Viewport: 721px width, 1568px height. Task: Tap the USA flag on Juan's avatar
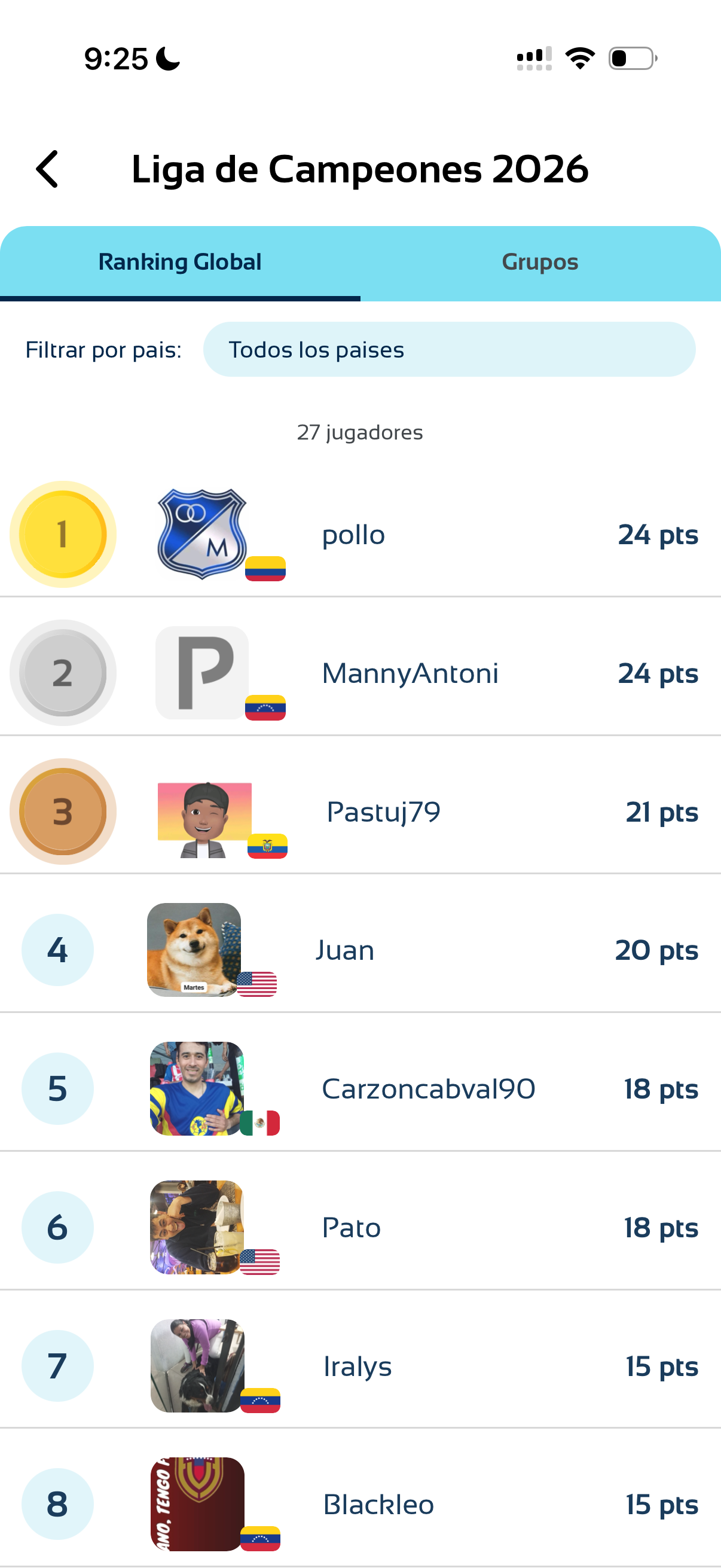261,986
